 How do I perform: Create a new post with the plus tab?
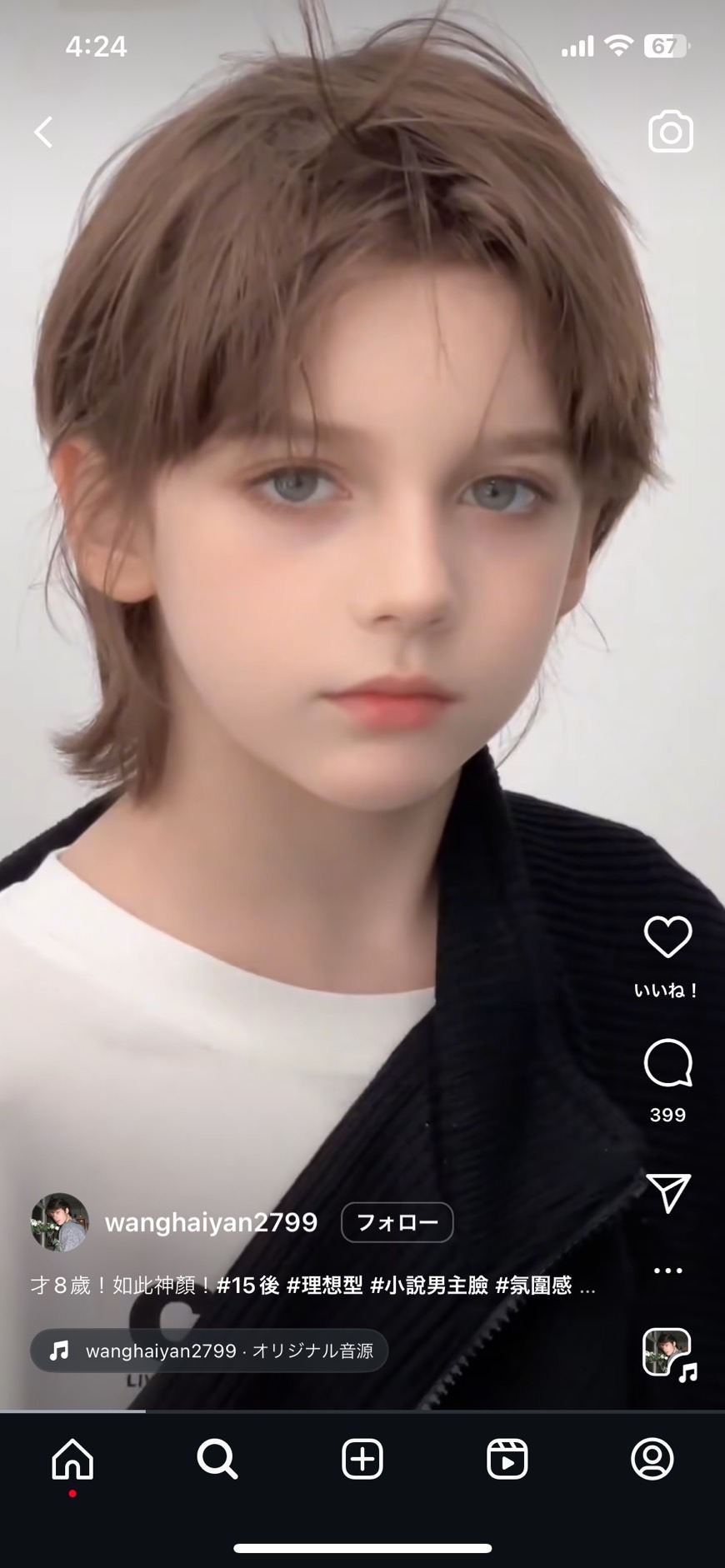[x=362, y=1460]
